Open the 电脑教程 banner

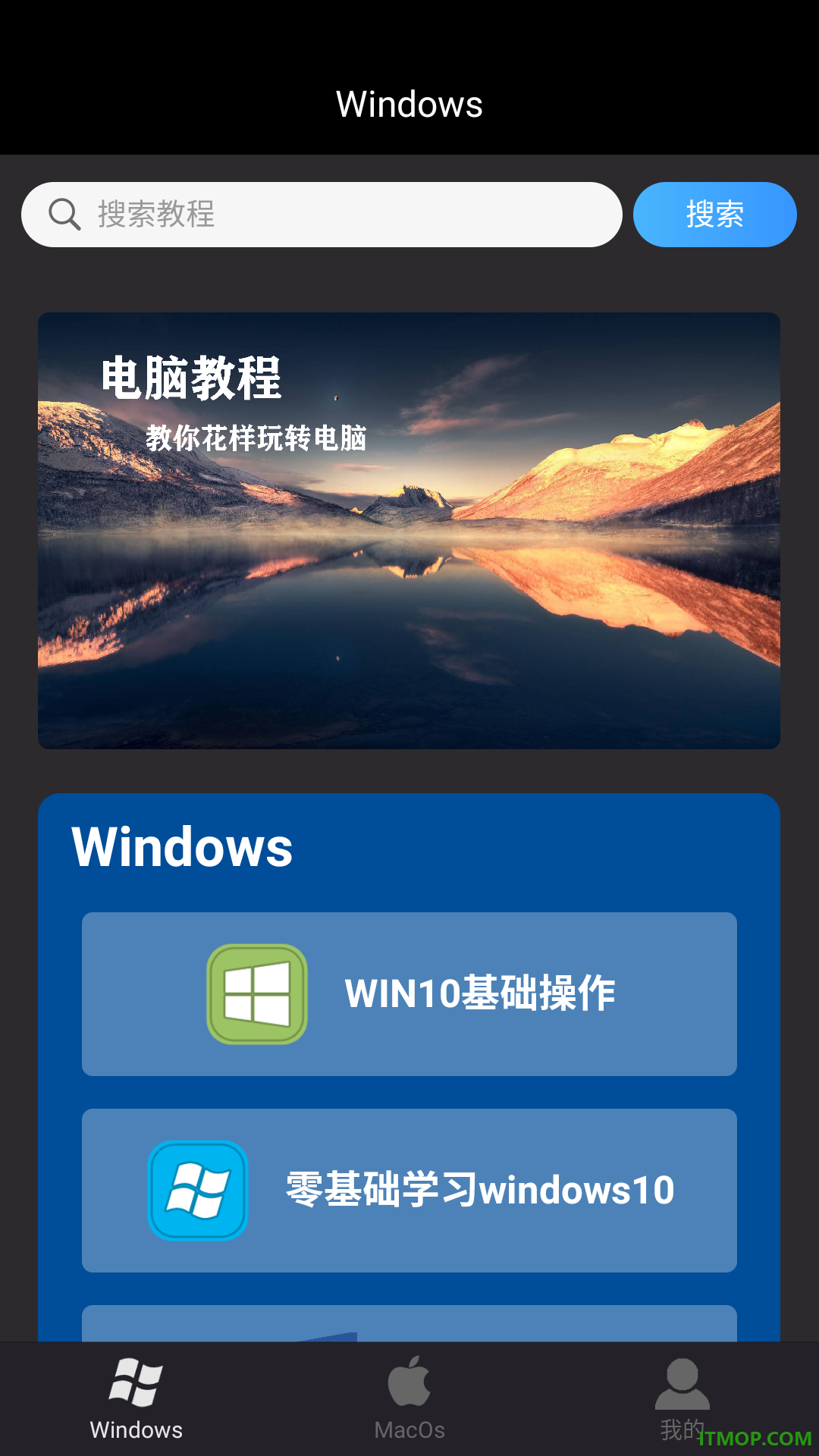(409, 531)
